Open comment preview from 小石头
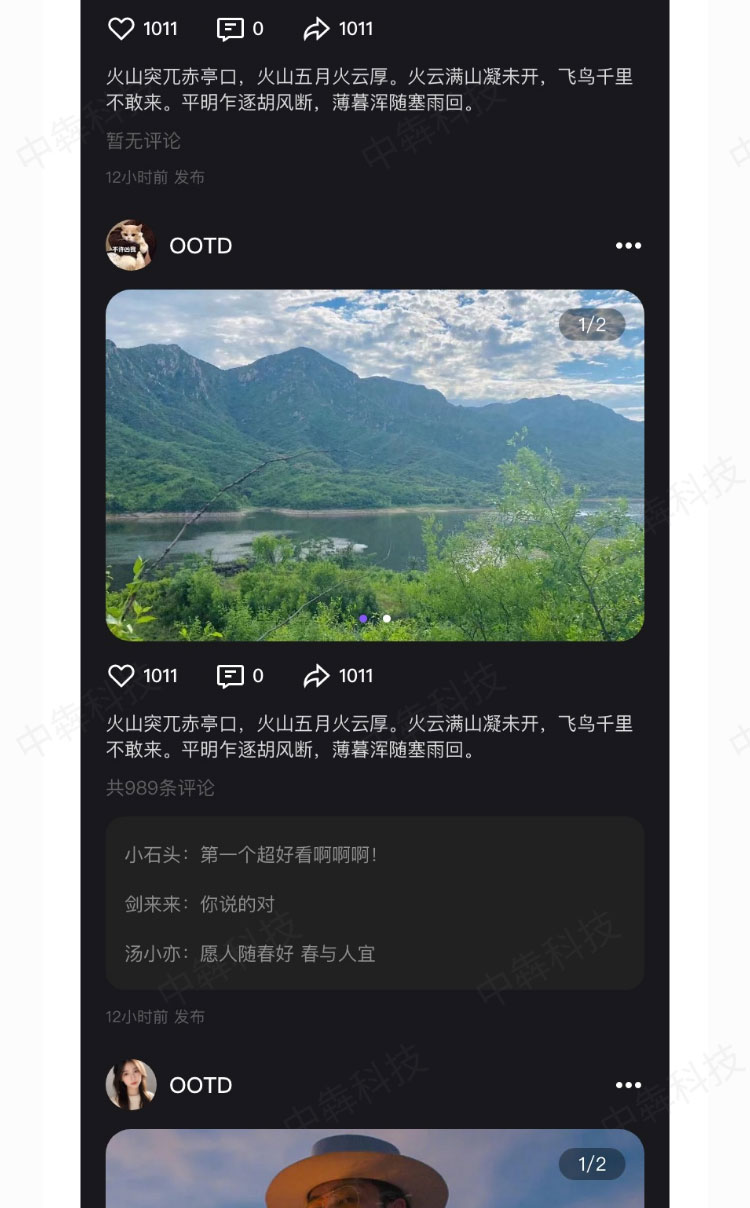 point(251,855)
